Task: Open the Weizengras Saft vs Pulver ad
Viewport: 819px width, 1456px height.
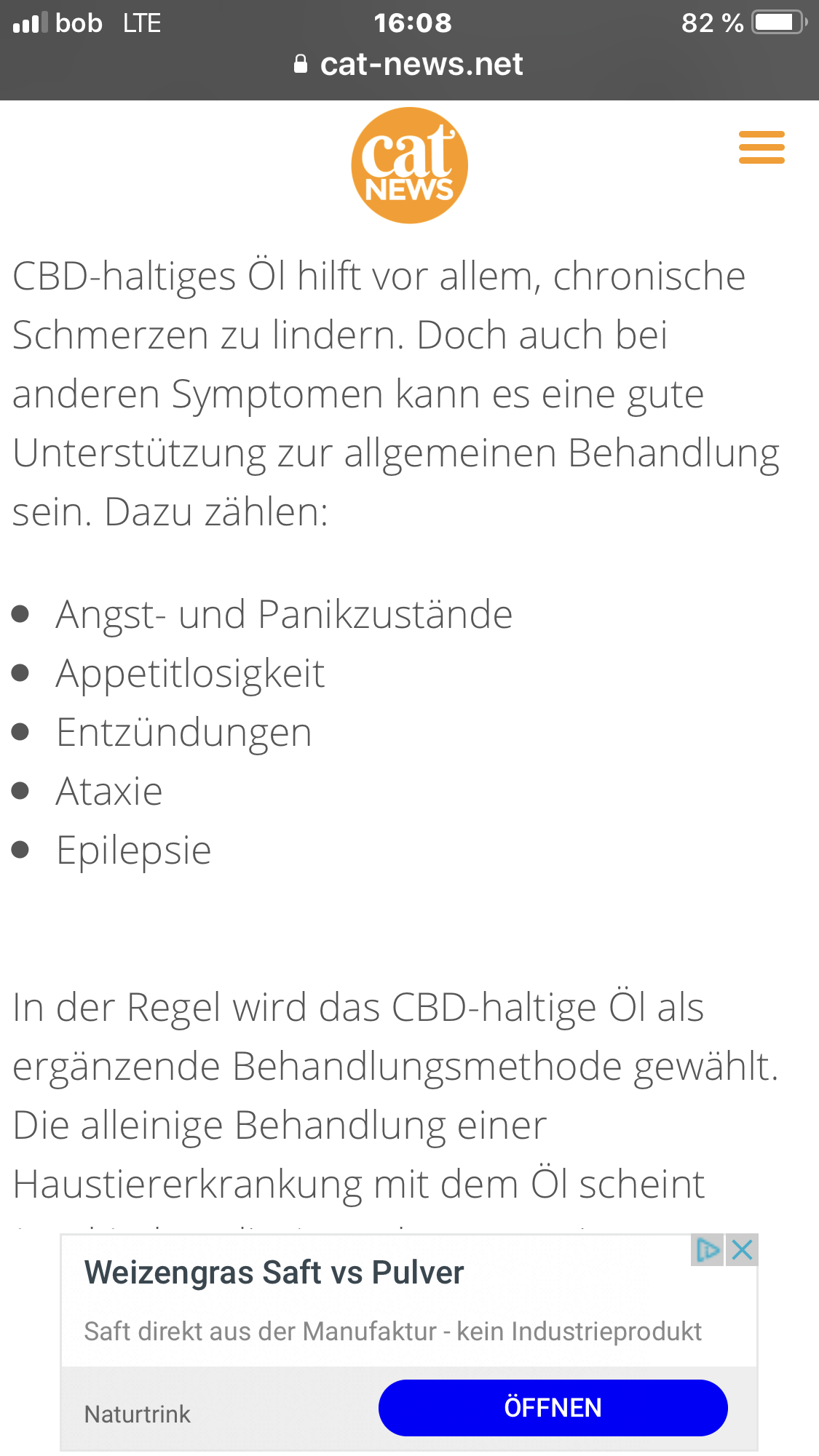Action: click(274, 1273)
